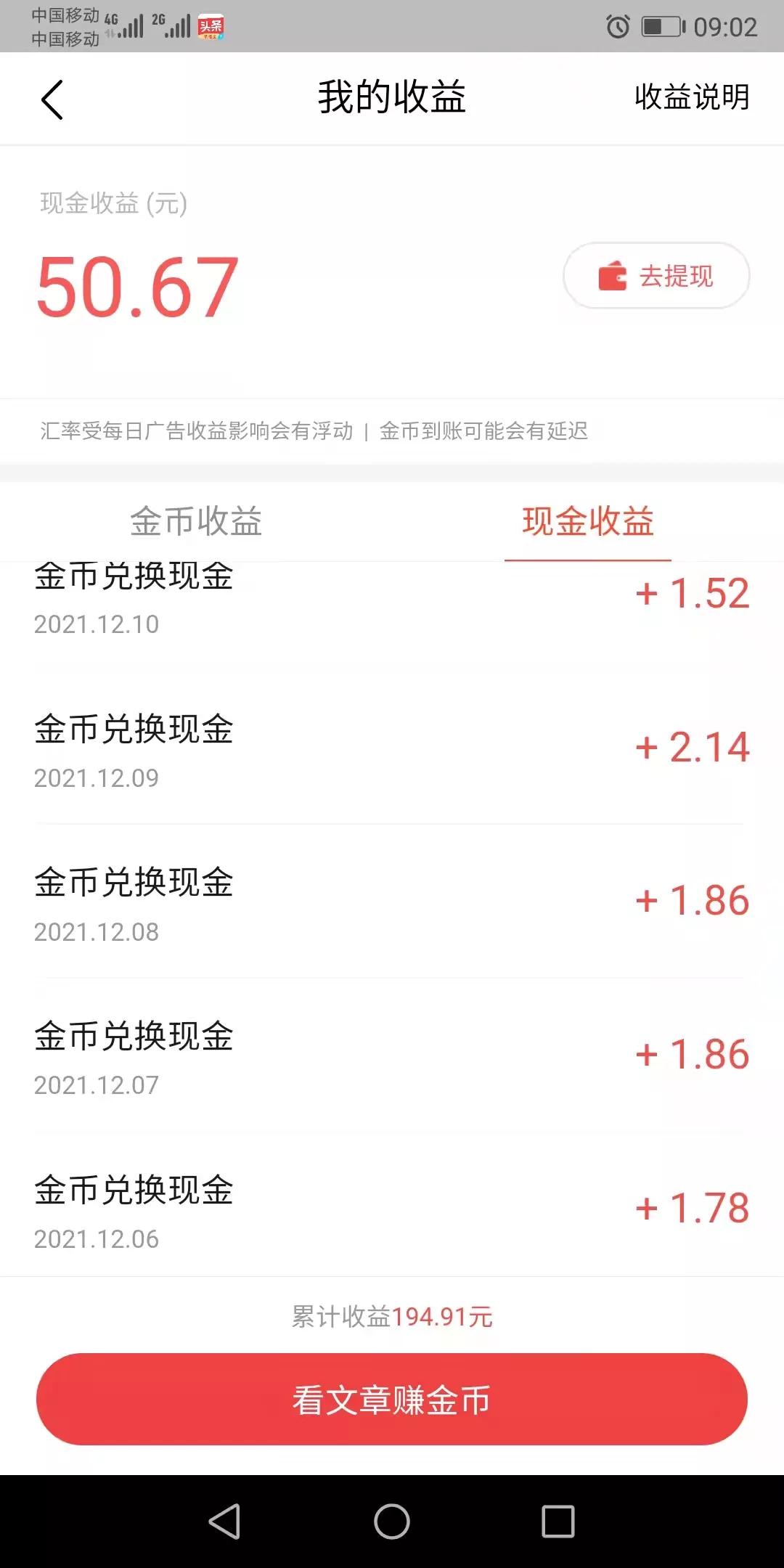Viewport: 784px width, 1568px height.
Task: Tap the wallet icon on the withdraw button
Action: click(611, 275)
